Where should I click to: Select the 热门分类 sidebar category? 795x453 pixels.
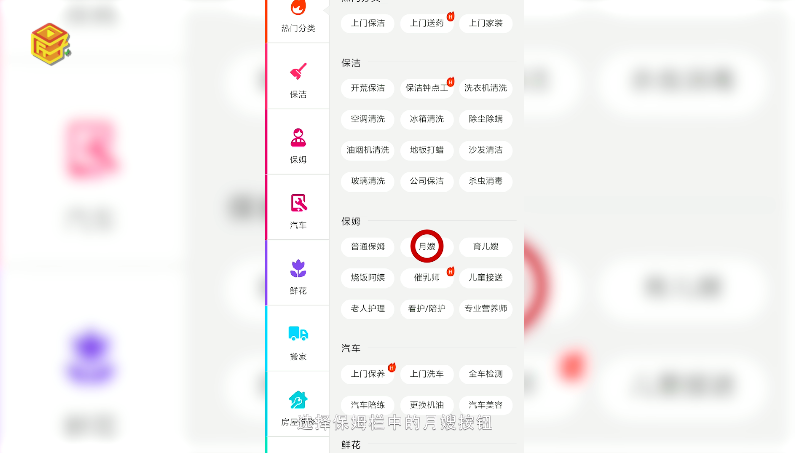[297, 16]
